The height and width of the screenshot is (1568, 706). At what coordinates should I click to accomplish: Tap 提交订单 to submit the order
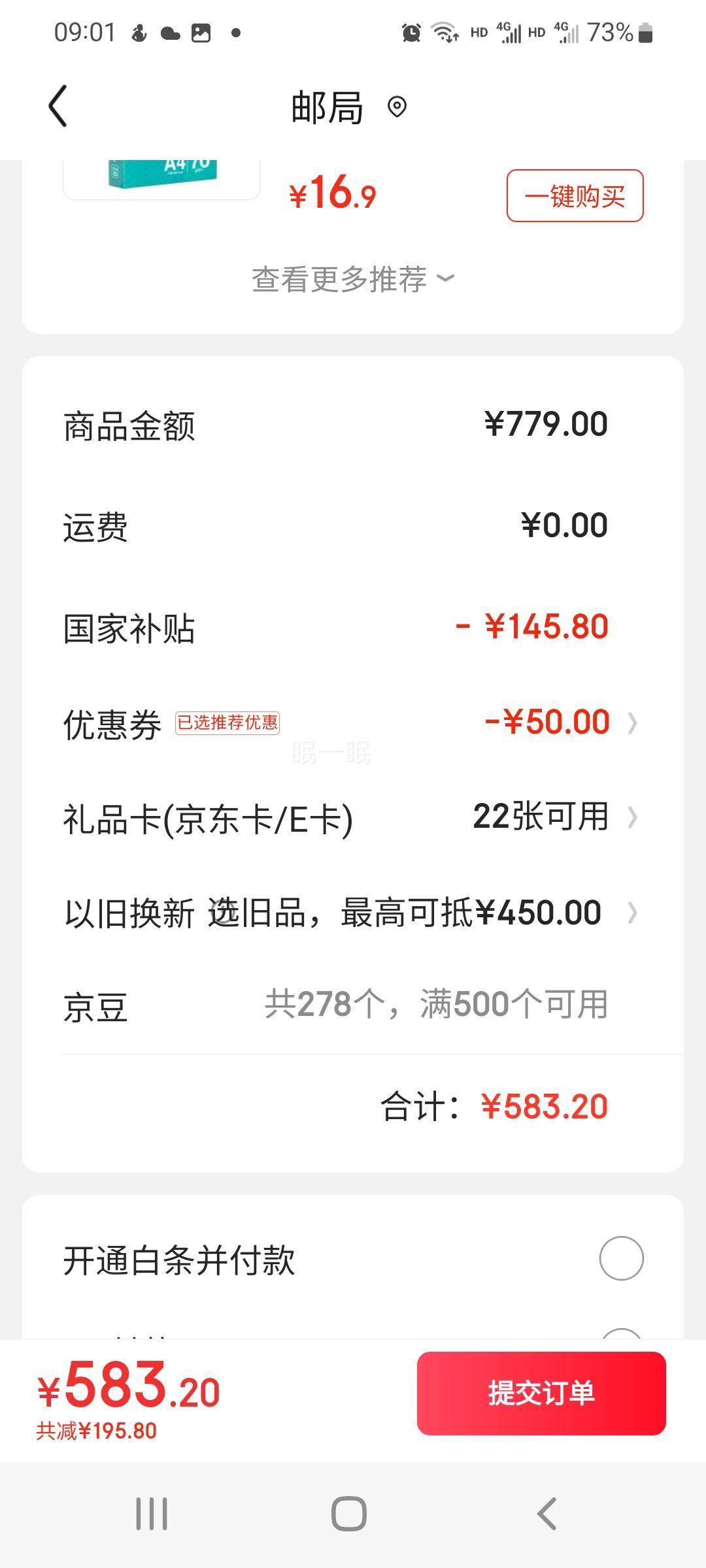click(541, 1393)
